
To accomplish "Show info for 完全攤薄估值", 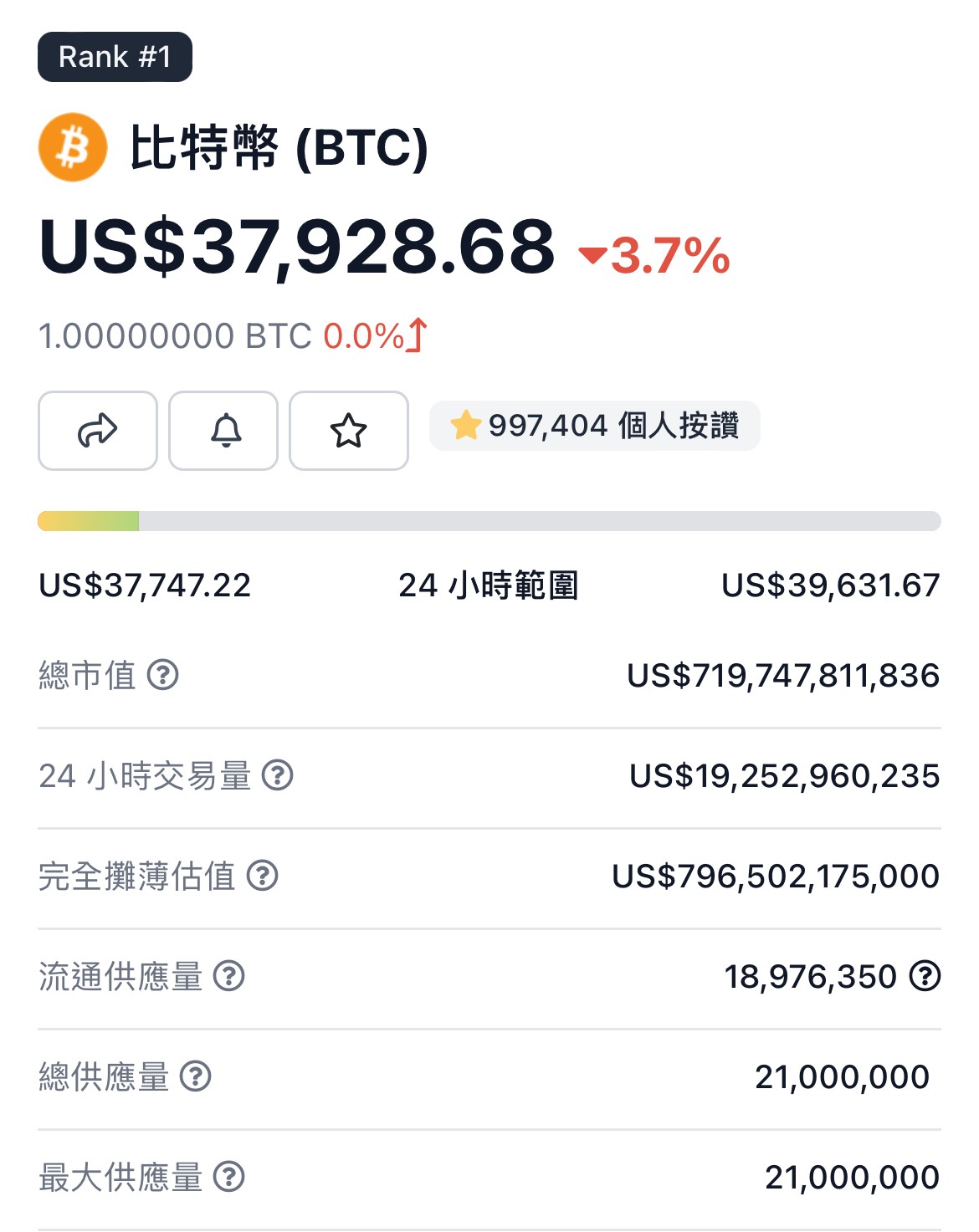I will (263, 876).
